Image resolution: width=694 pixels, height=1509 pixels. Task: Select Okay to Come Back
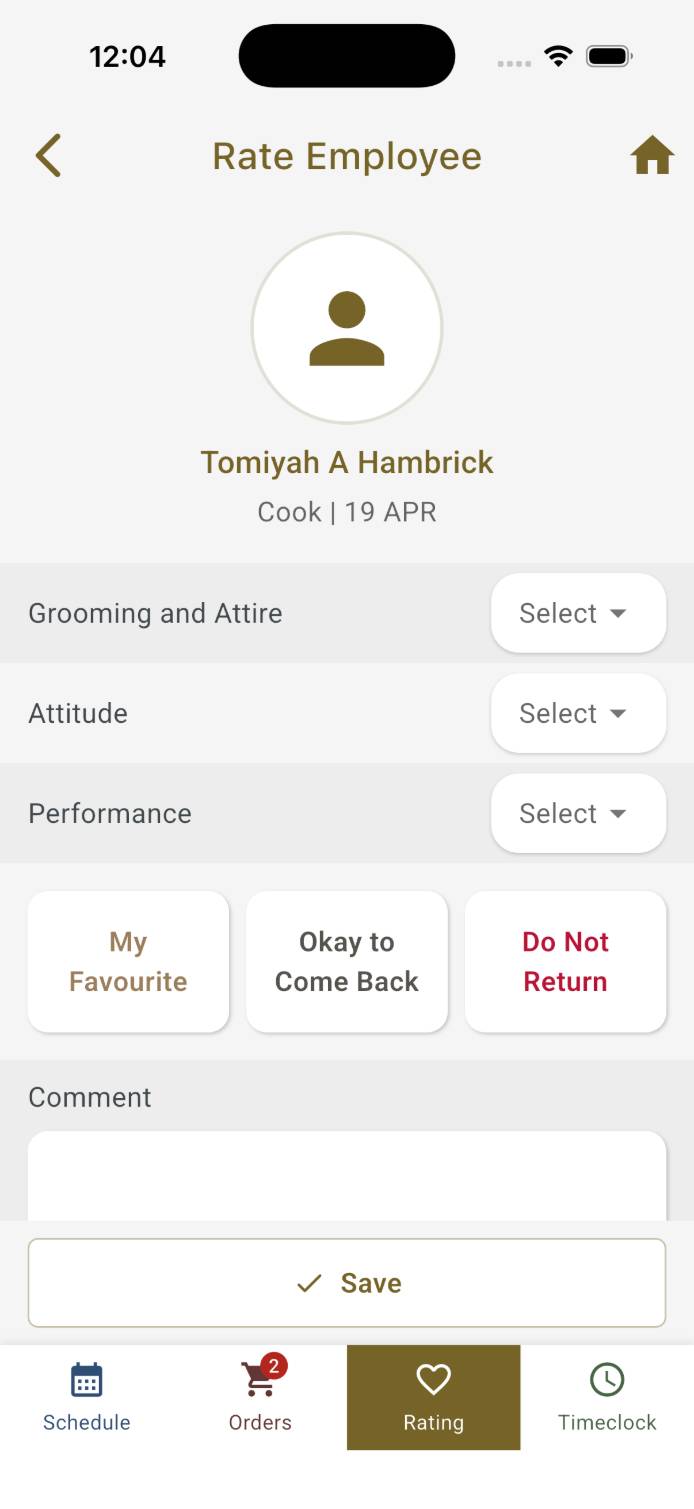[x=347, y=961]
